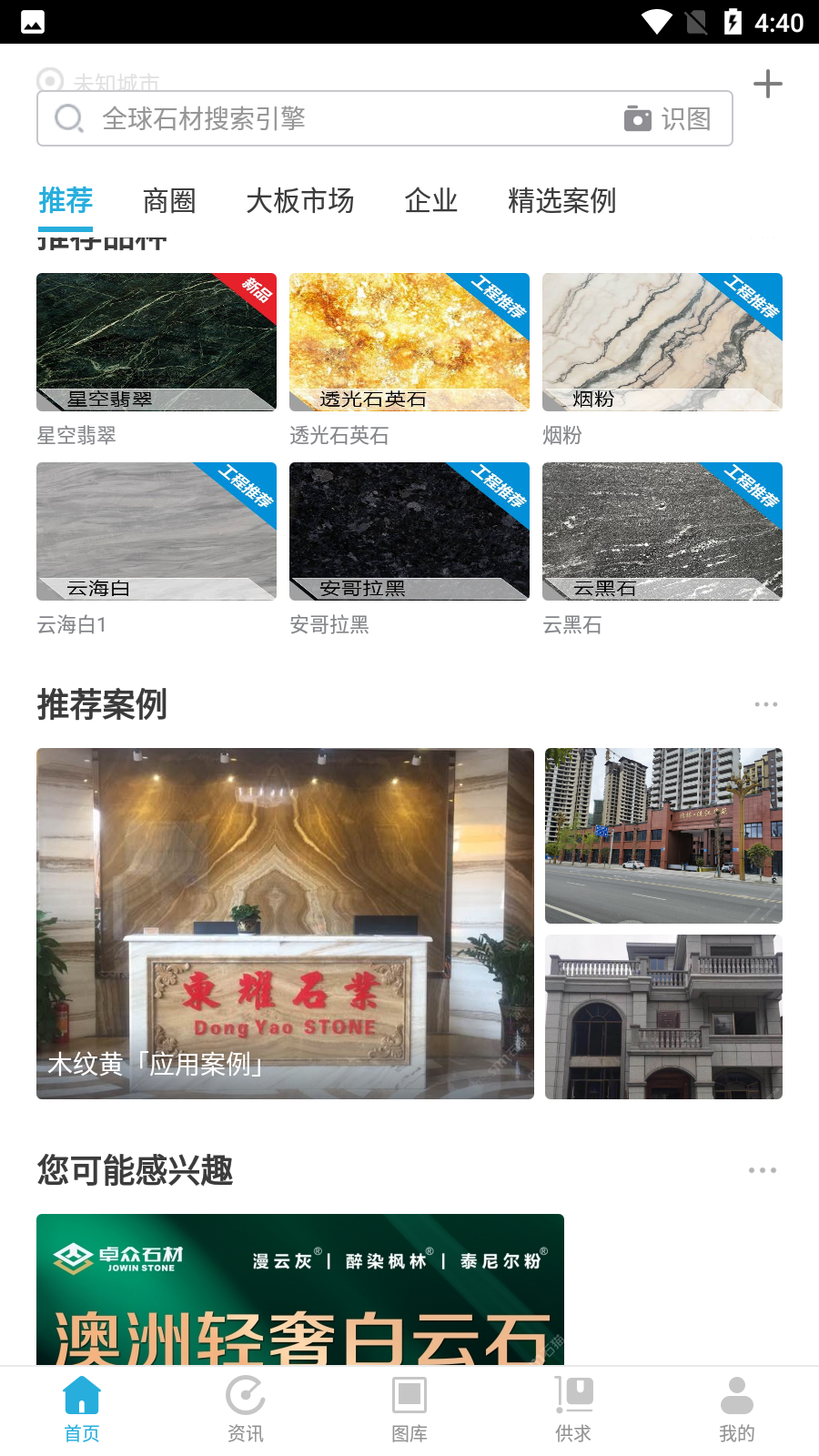Go to the 供求 tab
Screen dimensions: 819x1456
[573, 1409]
